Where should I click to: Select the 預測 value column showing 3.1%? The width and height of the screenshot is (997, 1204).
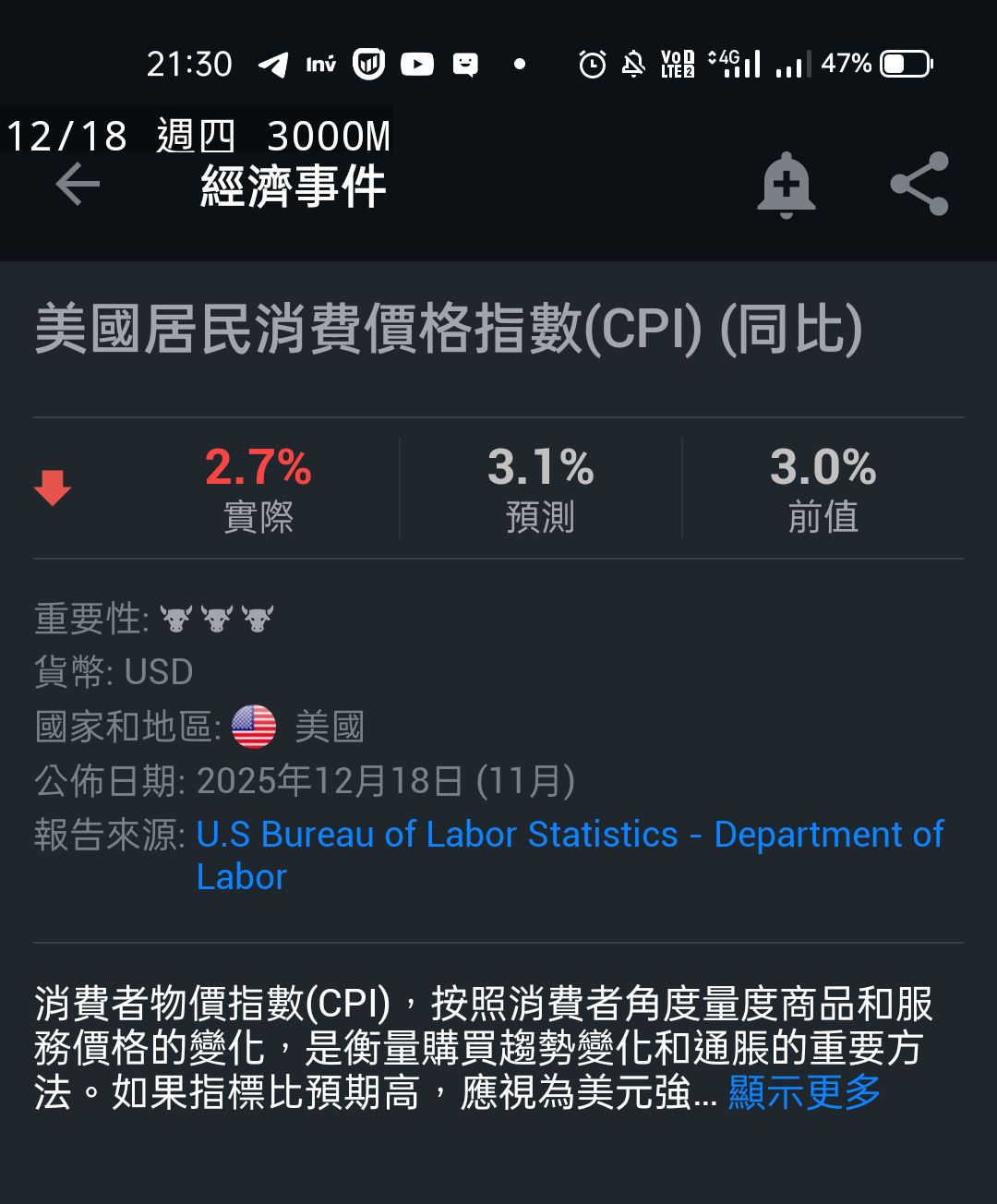click(x=542, y=488)
